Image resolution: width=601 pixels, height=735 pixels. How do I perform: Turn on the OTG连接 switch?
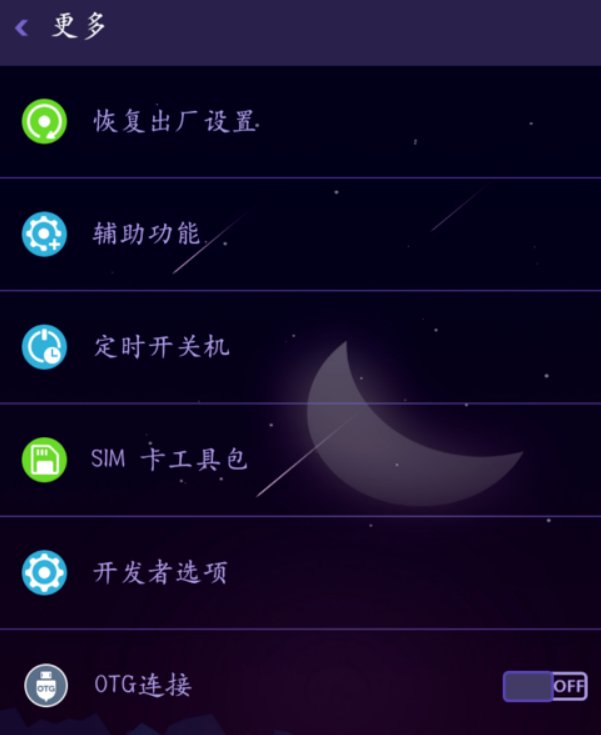point(544,686)
